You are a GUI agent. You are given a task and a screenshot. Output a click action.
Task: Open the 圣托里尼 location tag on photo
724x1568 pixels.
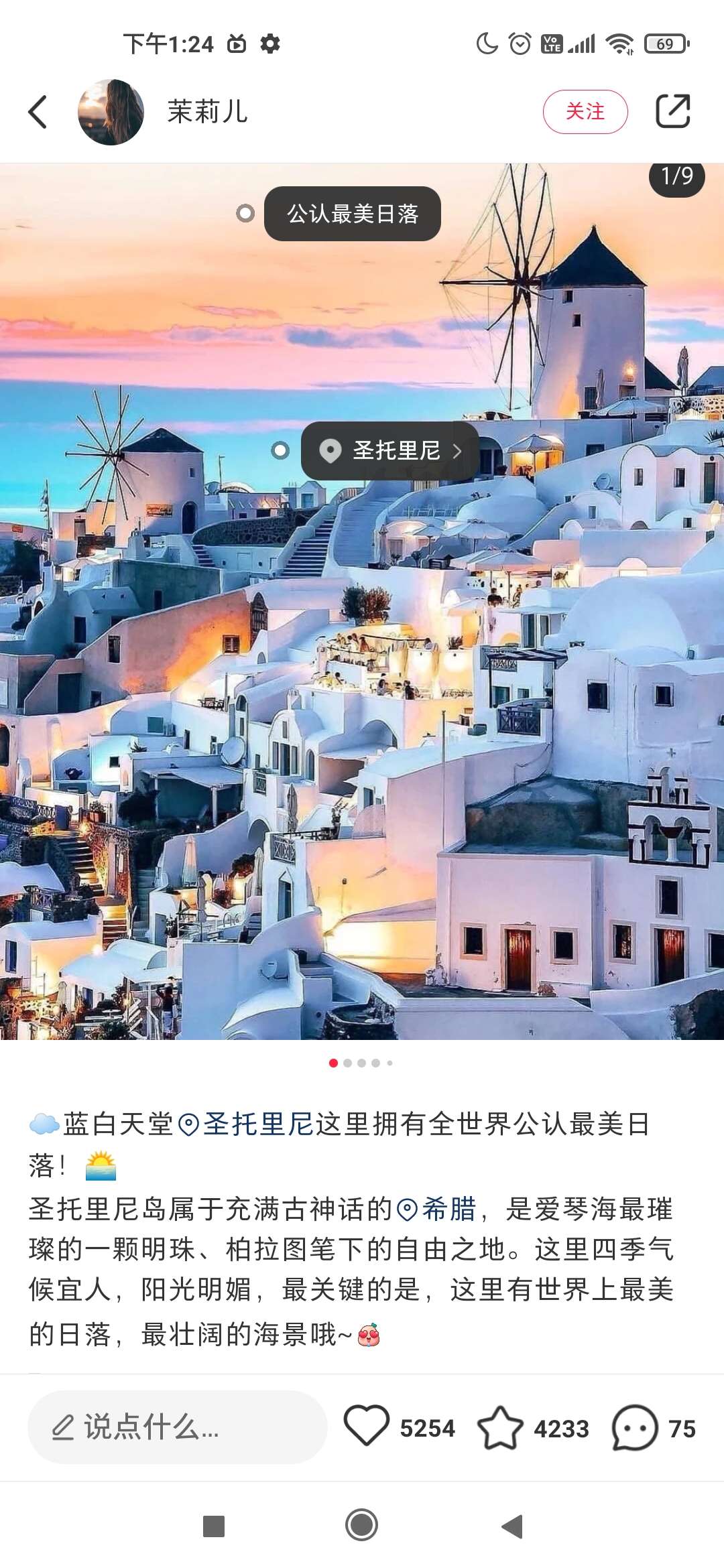[x=390, y=450]
